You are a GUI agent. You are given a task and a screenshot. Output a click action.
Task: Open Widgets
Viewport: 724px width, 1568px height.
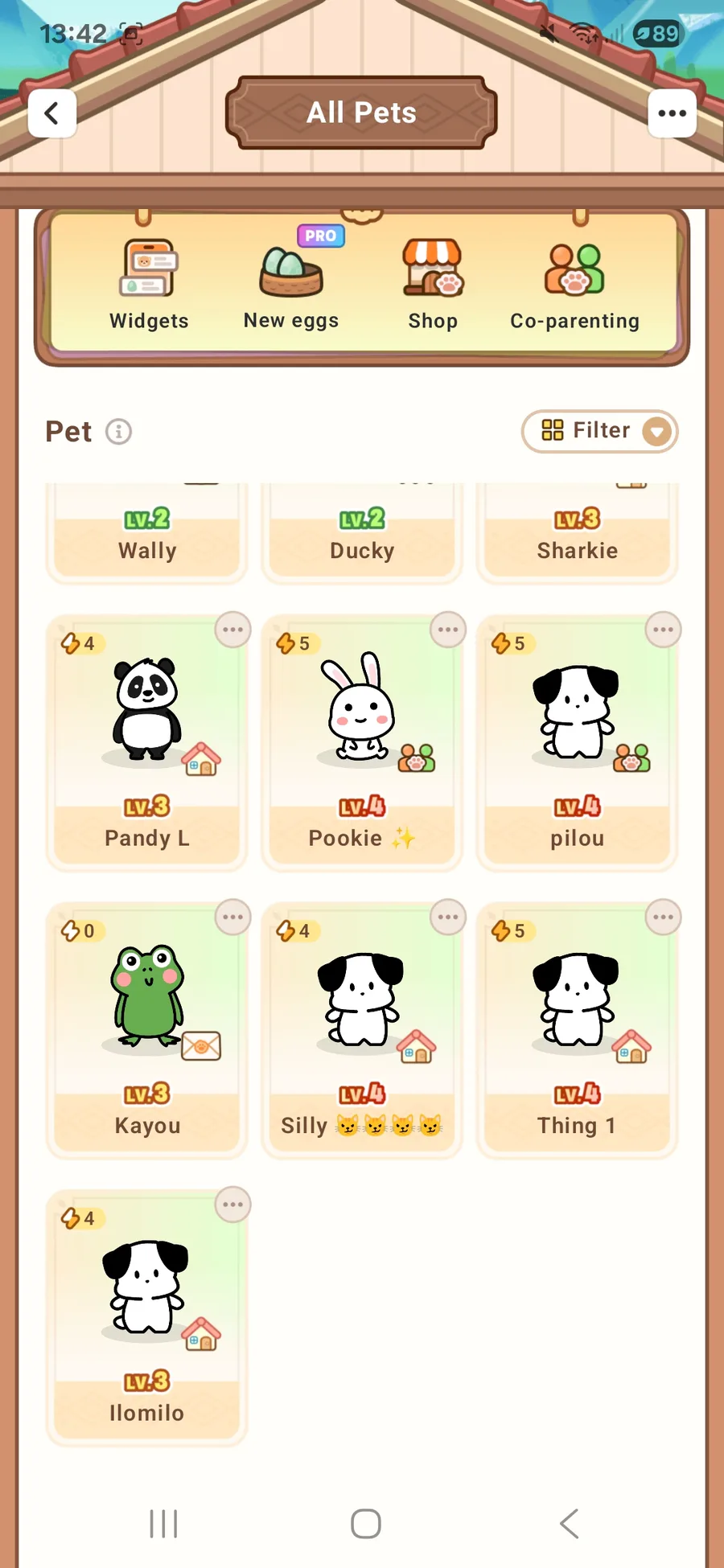point(149,285)
